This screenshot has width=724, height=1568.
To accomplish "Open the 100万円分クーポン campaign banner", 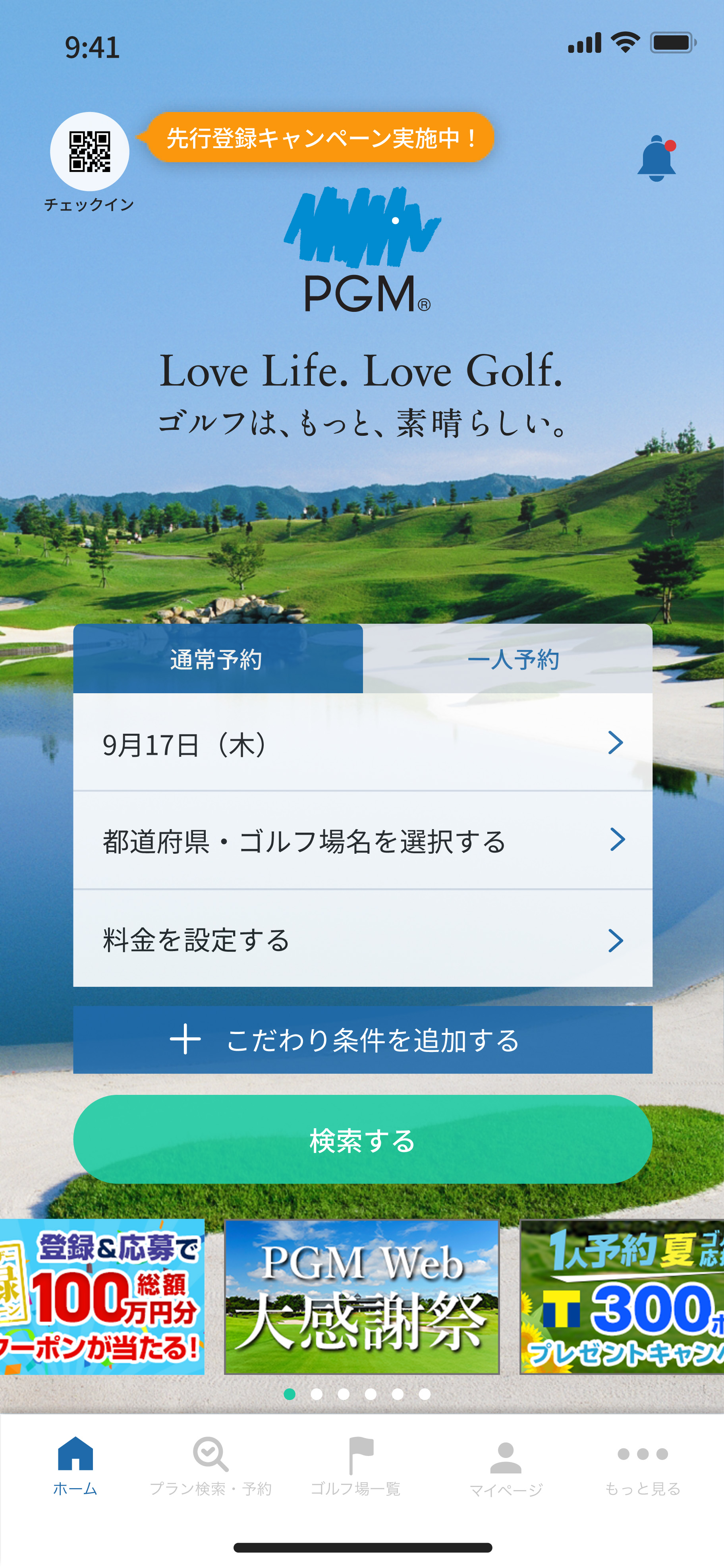I will (102, 1296).
